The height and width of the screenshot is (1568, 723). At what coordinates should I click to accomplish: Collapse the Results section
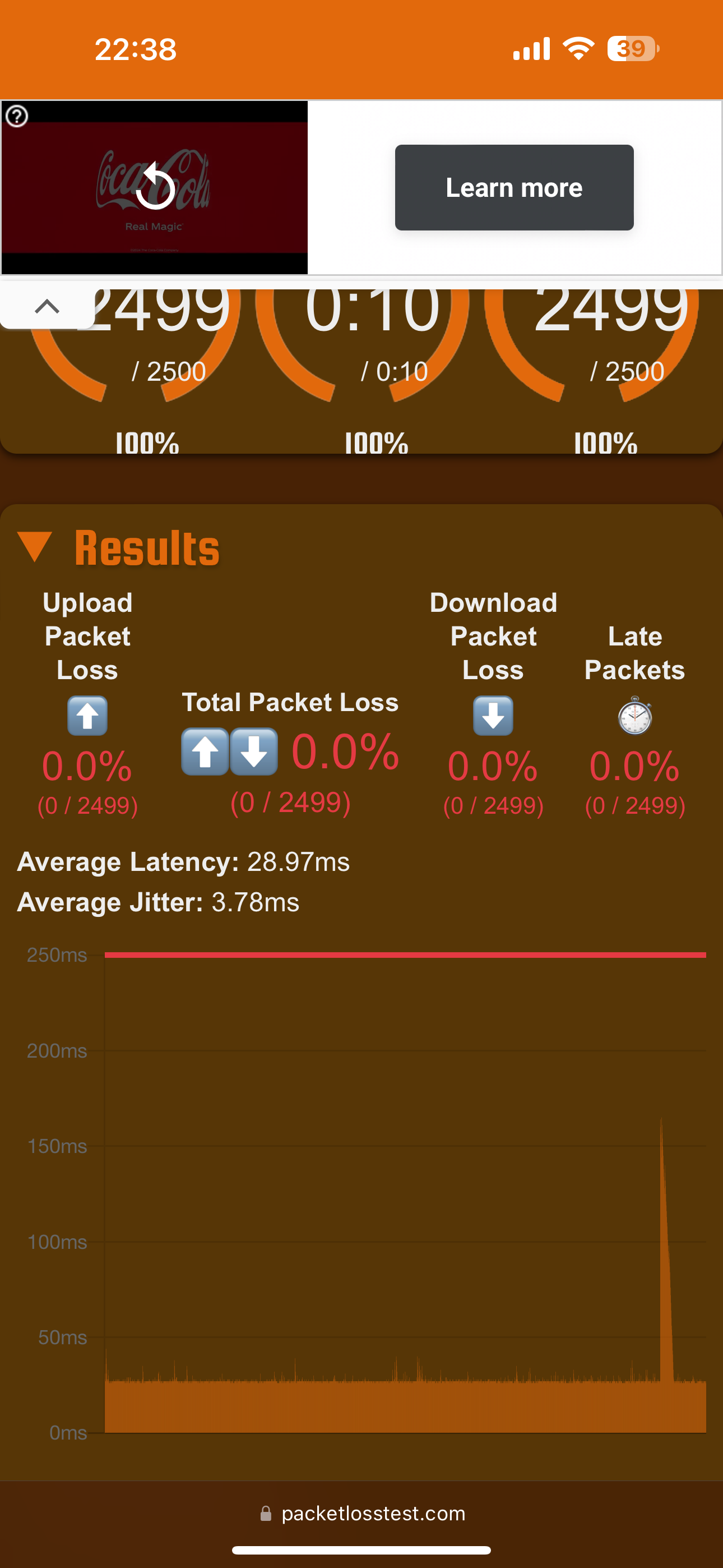click(x=35, y=547)
